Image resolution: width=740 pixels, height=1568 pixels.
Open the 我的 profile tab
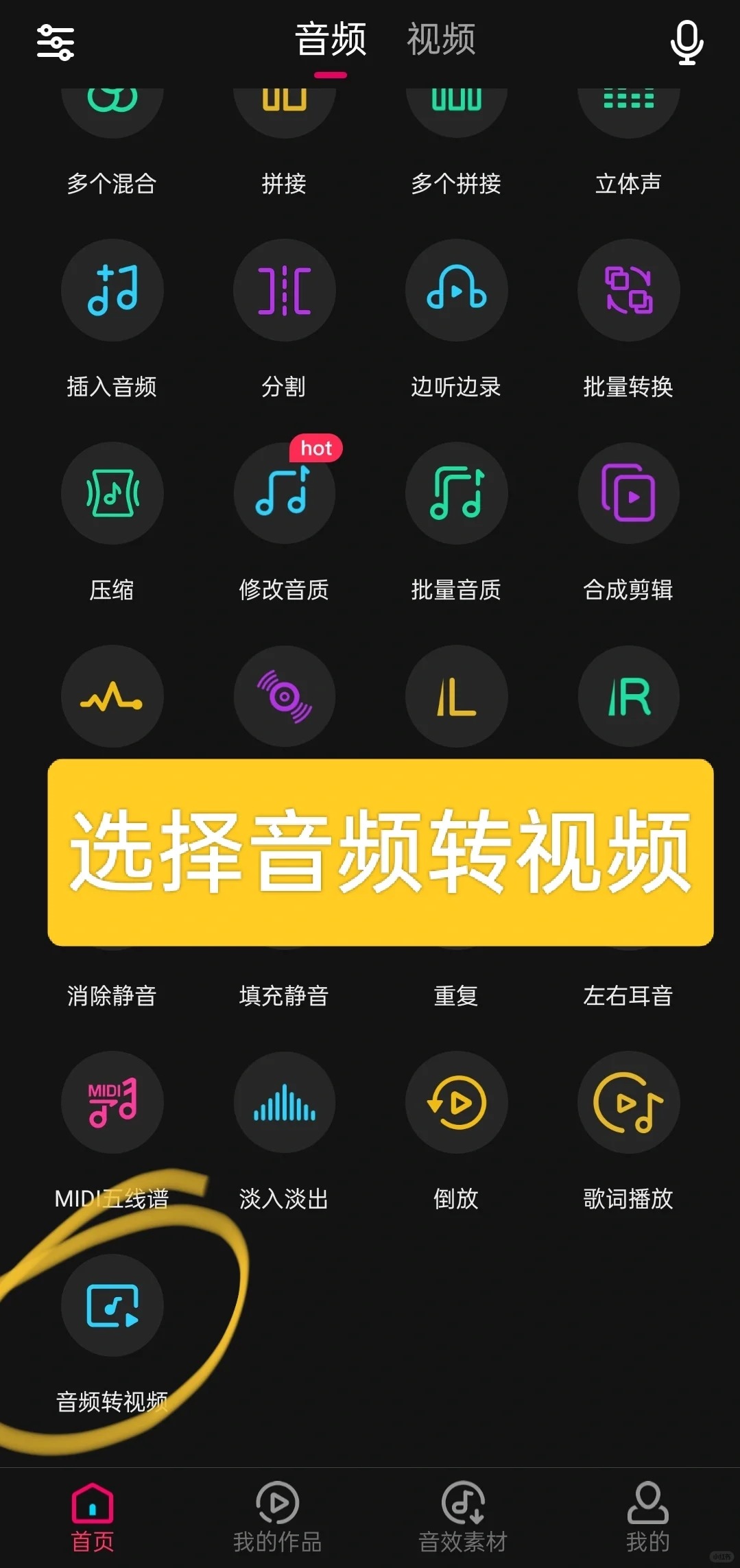(x=647, y=1517)
